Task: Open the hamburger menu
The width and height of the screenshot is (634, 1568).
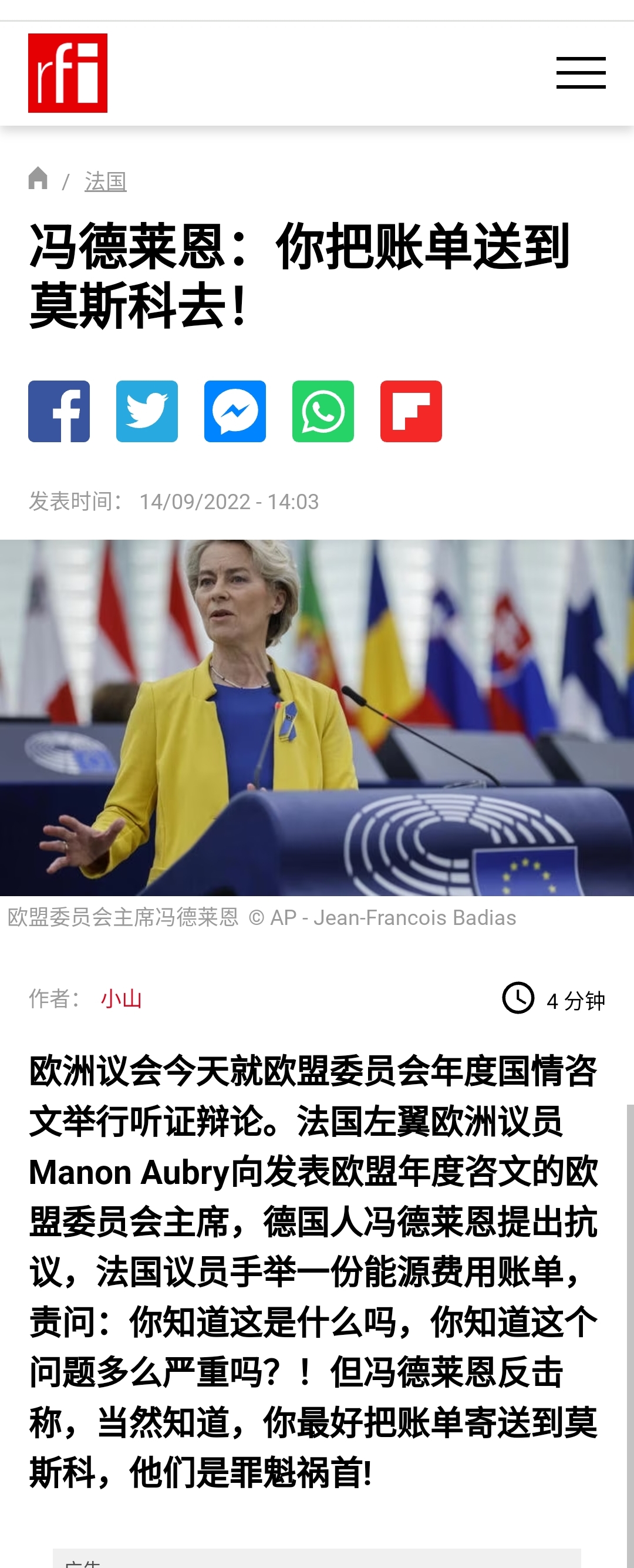Action: (581, 73)
